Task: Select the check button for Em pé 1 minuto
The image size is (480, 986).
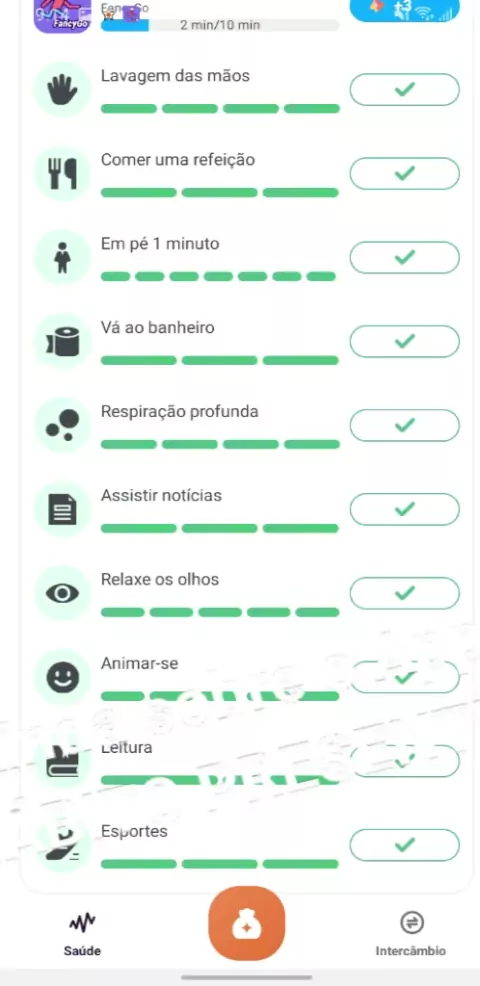Action: (x=405, y=257)
